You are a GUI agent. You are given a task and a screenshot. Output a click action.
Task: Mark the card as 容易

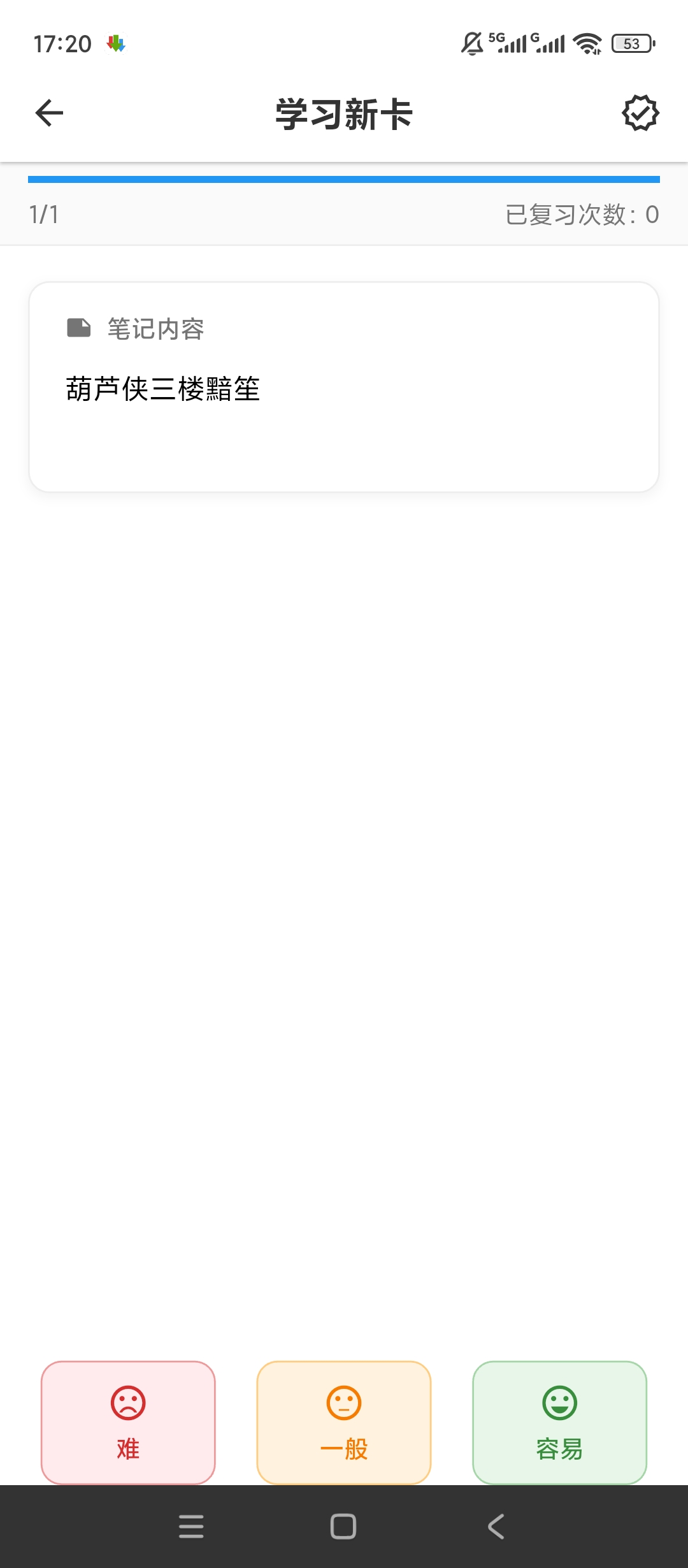click(560, 1423)
